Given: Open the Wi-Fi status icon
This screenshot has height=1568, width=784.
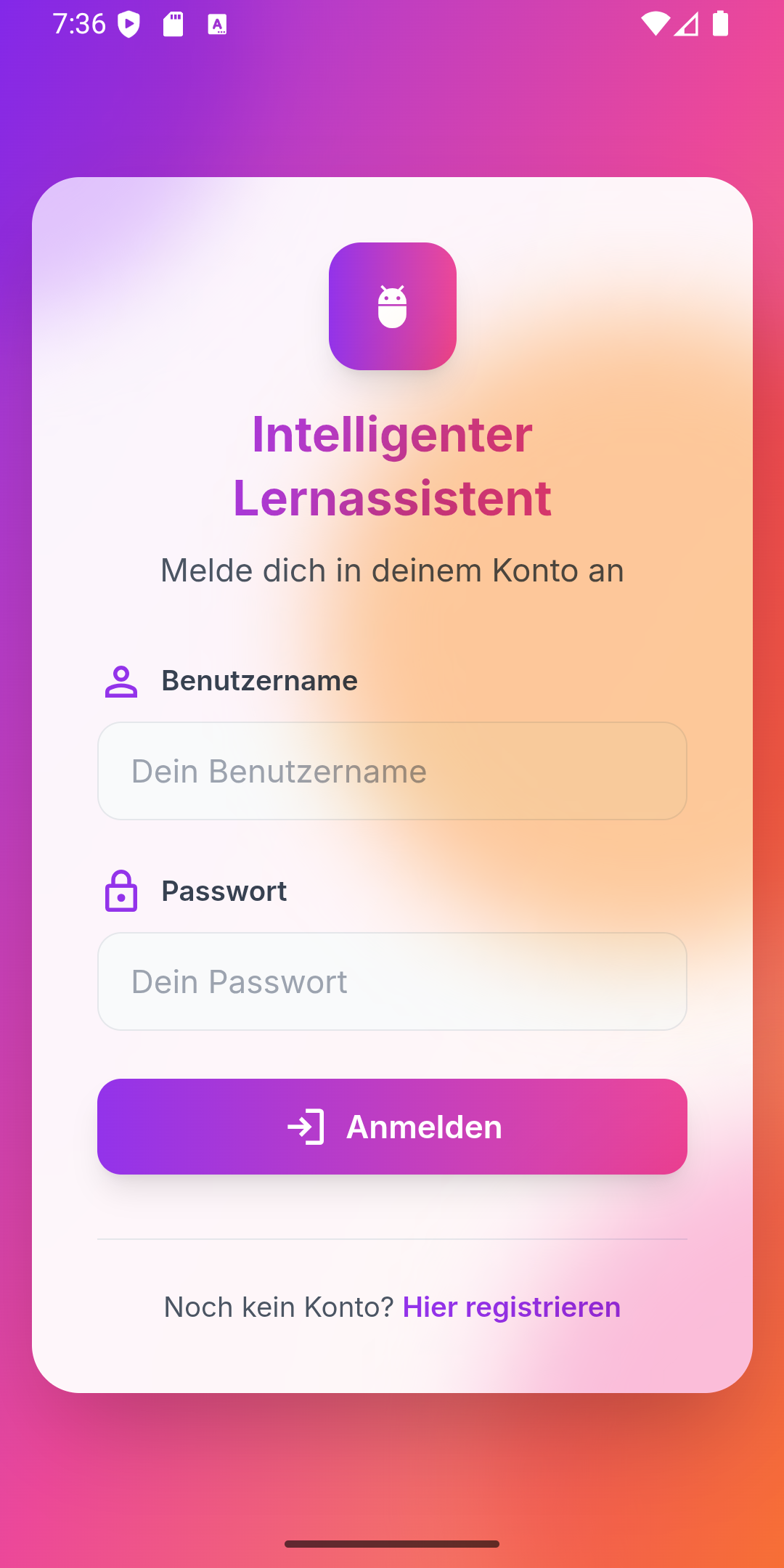Looking at the screenshot, I should (x=656, y=24).
